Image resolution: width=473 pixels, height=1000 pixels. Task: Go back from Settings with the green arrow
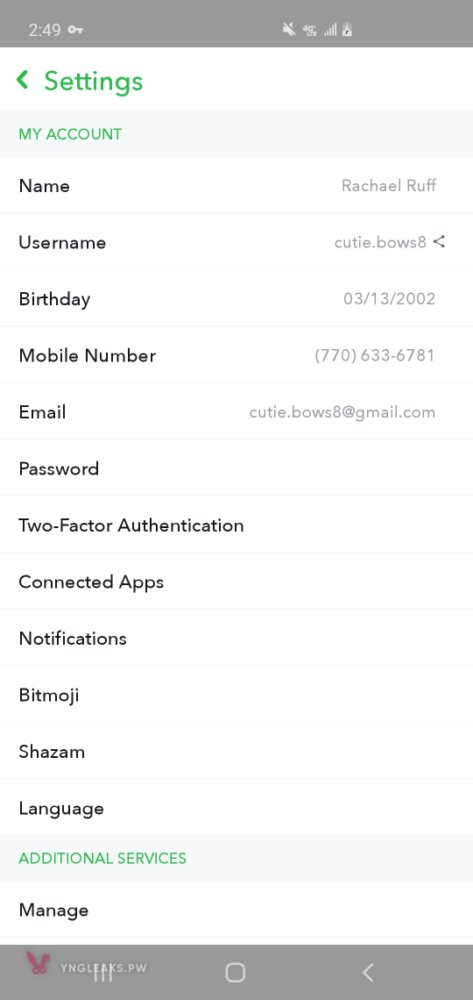[23, 80]
